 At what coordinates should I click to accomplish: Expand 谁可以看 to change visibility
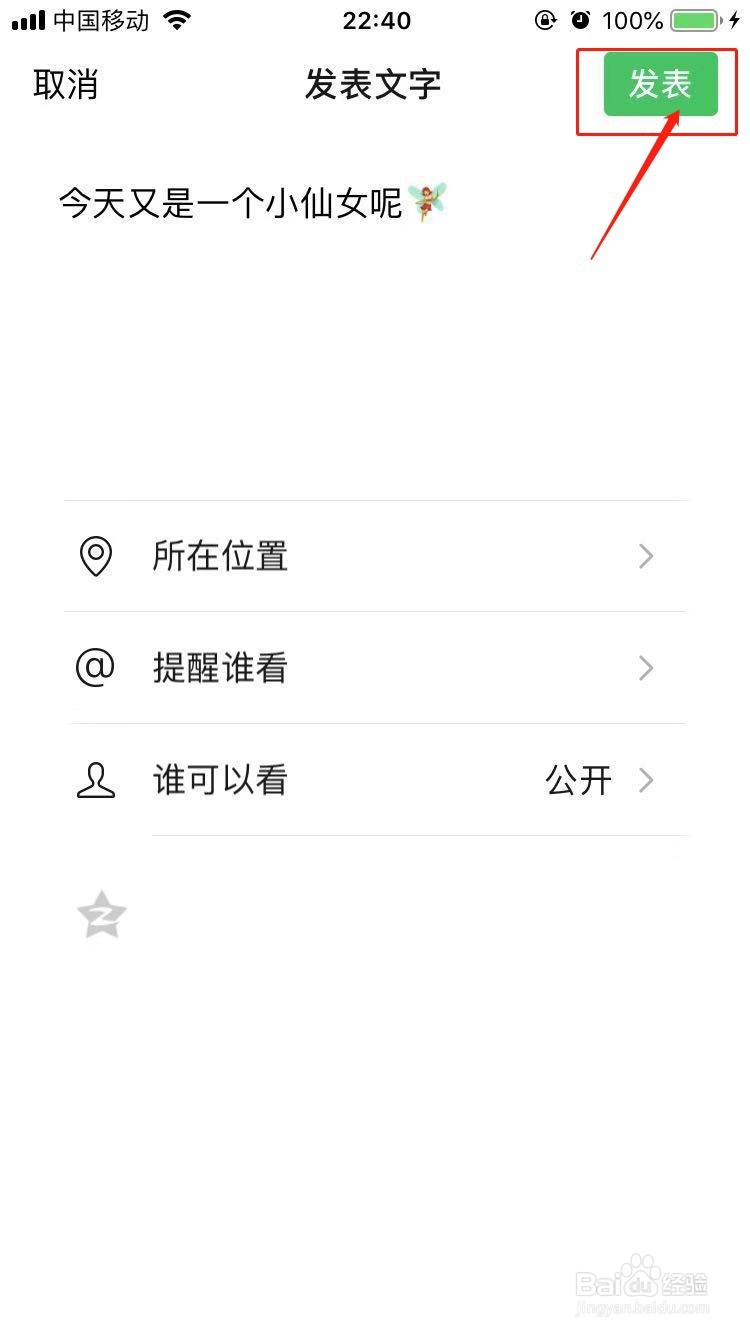coord(646,781)
